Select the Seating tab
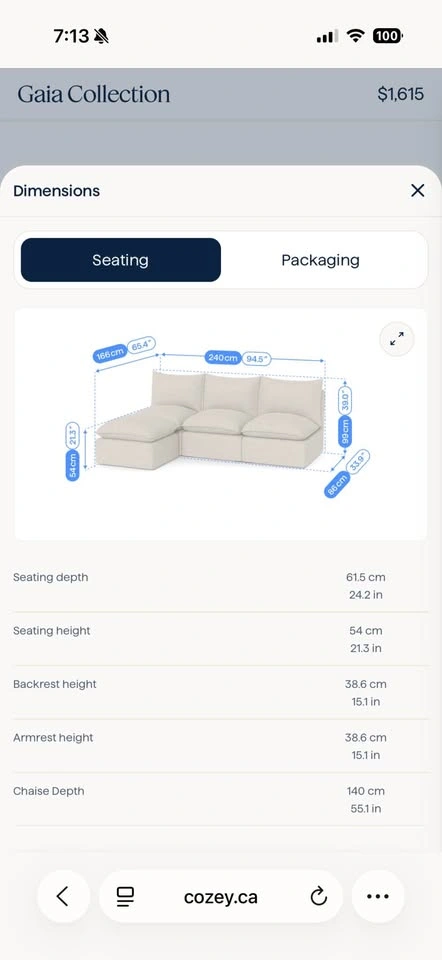 pos(121,260)
